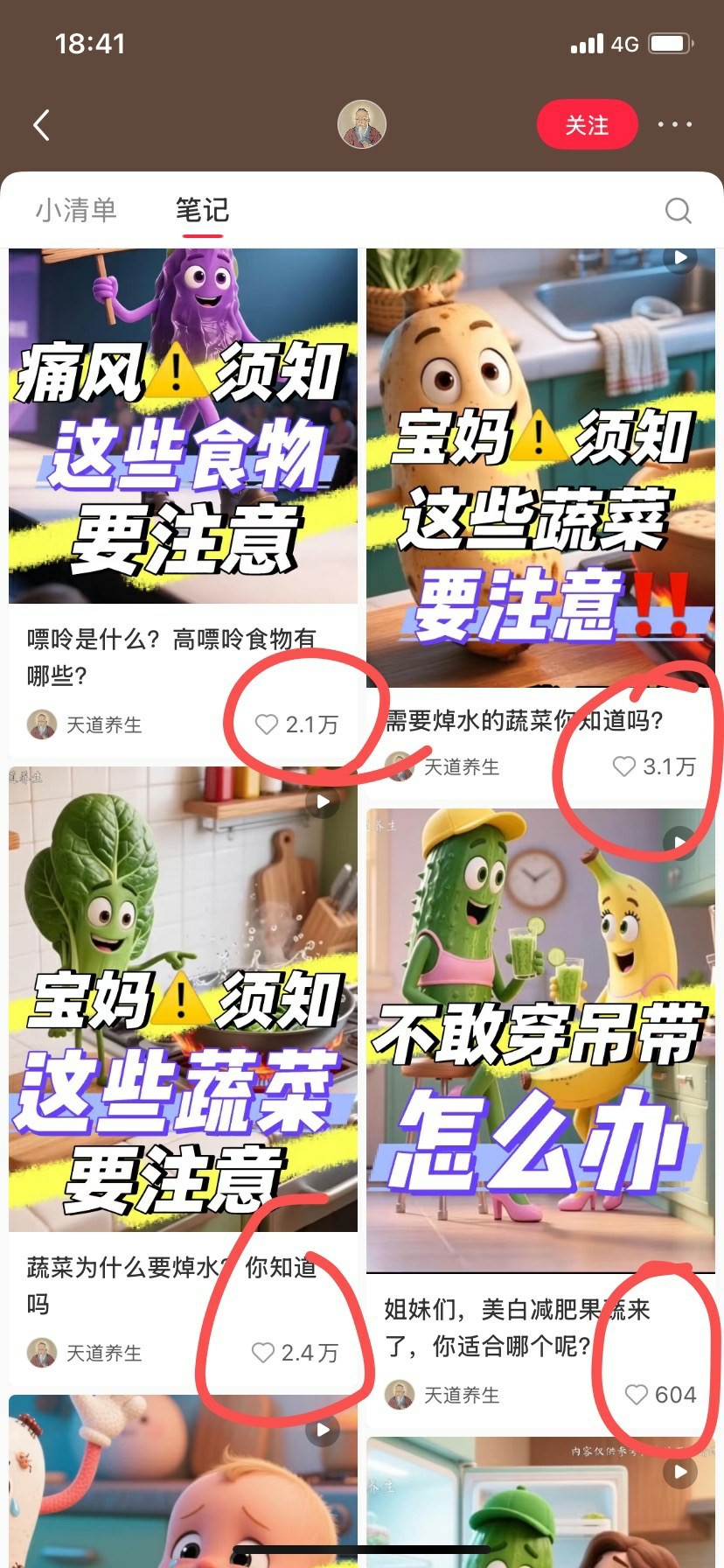Open the profile avatar in header
The width and height of the screenshot is (724, 1568).
(361, 125)
